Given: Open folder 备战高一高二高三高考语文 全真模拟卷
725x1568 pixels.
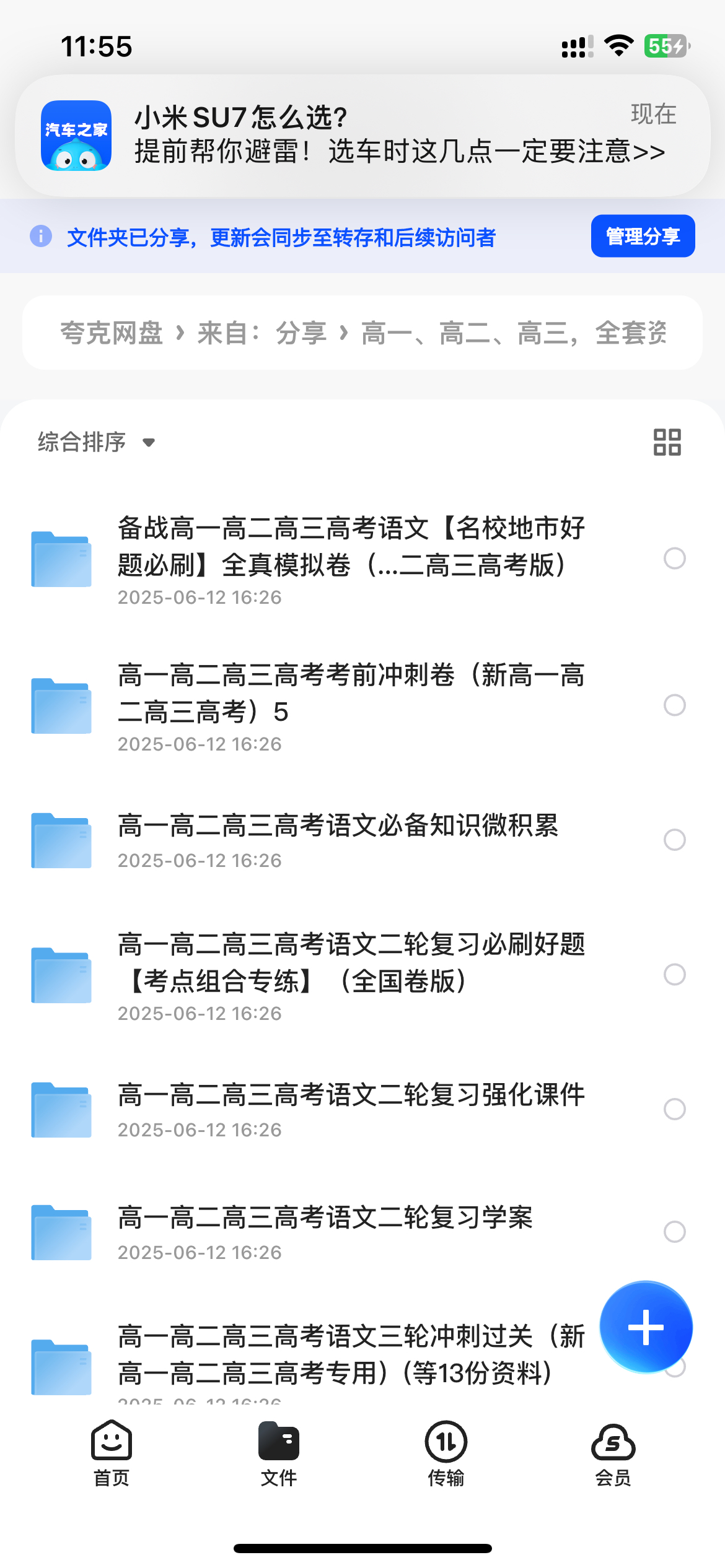Looking at the screenshot, I should tap(351, 547).
